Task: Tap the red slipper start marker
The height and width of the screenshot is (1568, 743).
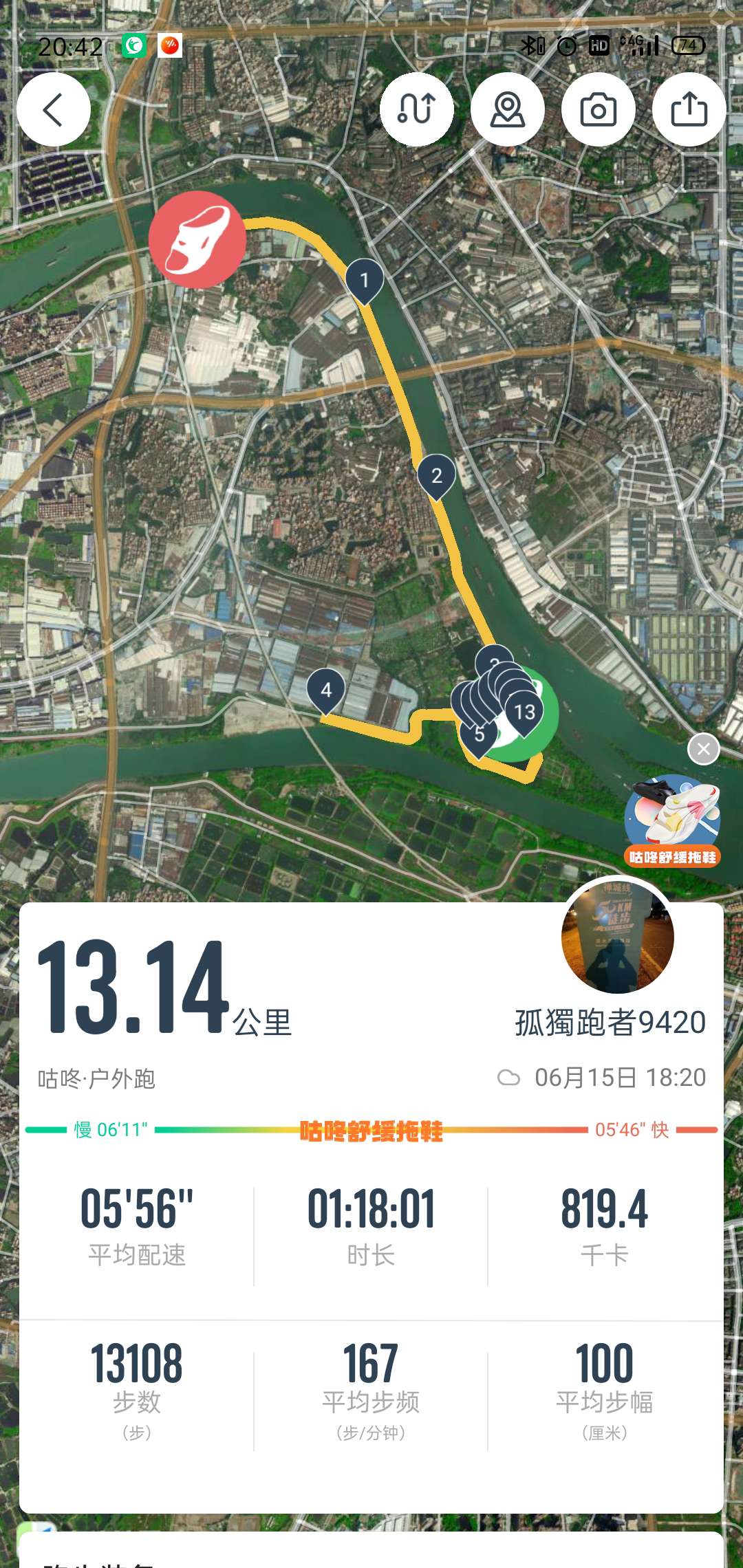Action: pyautogui.click(x=197, y=239)
